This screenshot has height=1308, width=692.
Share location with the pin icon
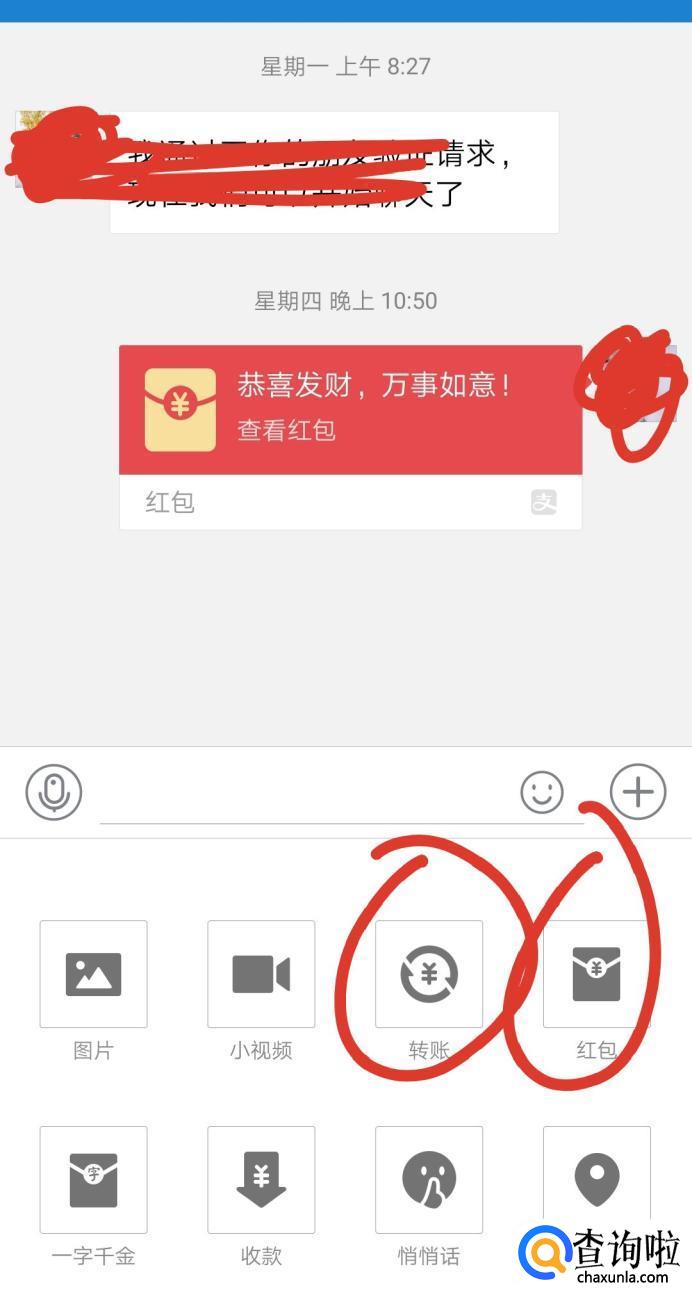597,1180
